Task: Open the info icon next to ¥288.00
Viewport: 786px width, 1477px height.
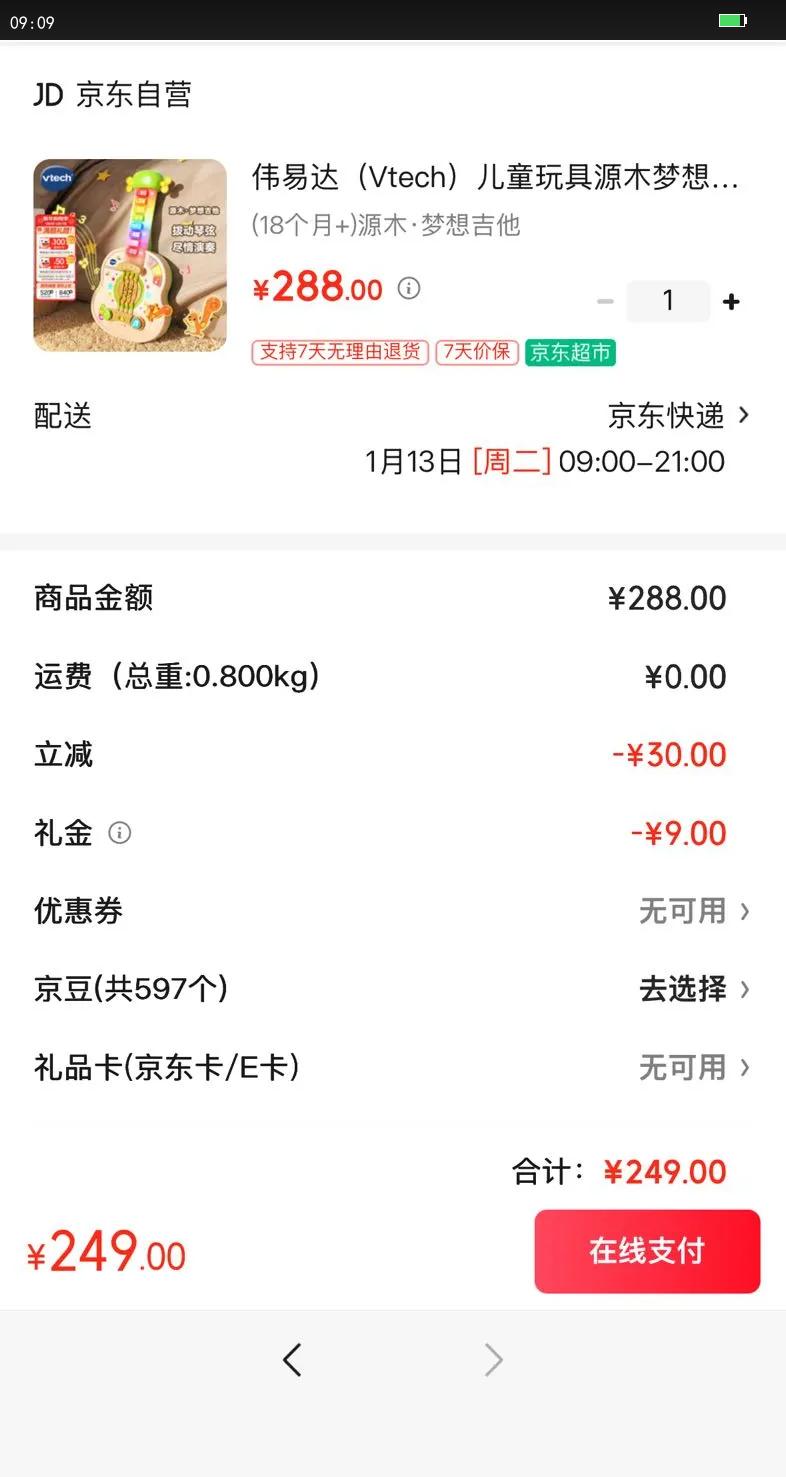Action: (409, 289)
